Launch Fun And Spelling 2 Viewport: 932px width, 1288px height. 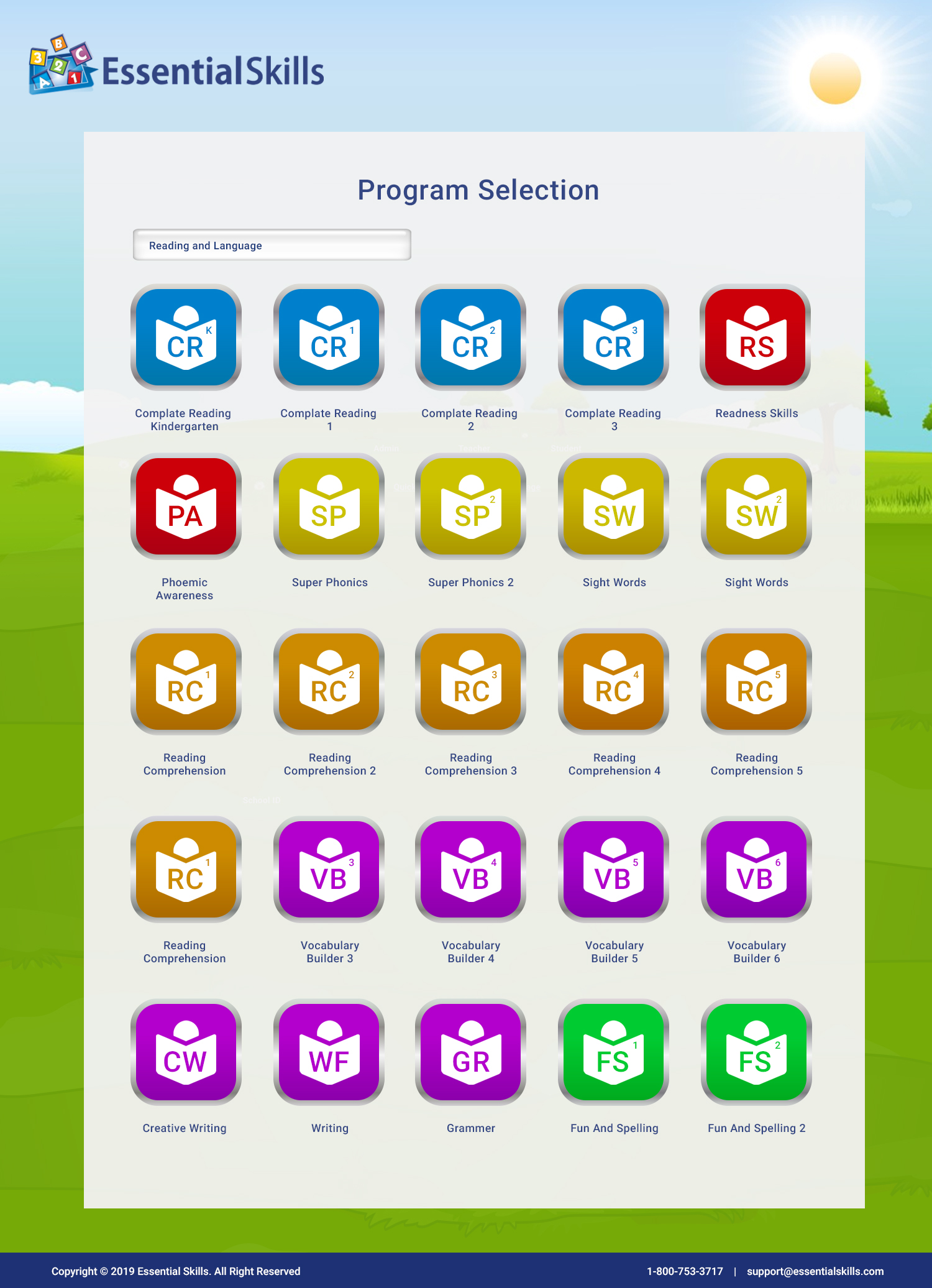pos(756,1052)
